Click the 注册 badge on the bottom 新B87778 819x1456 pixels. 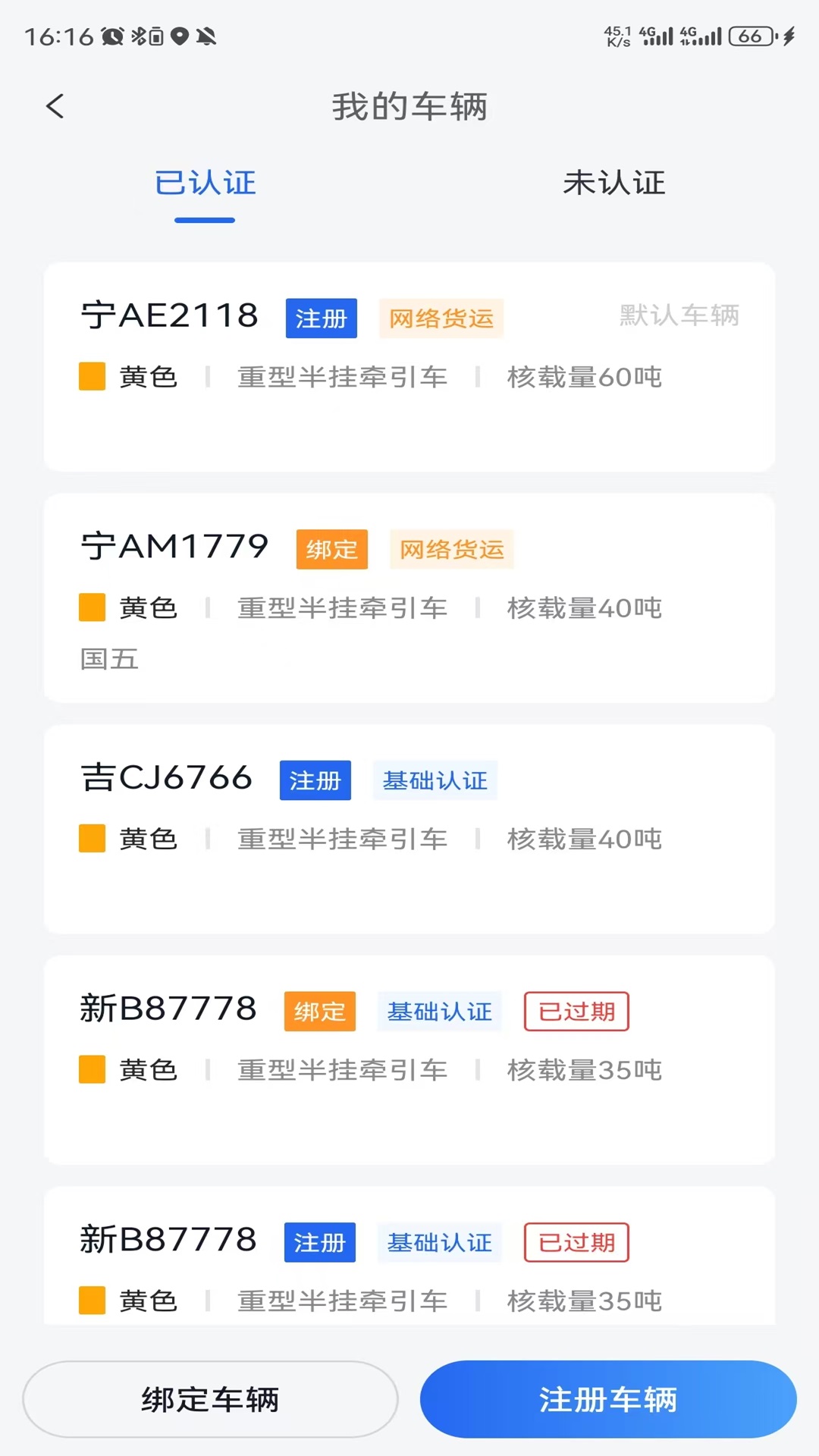(x=319, y=1242)
